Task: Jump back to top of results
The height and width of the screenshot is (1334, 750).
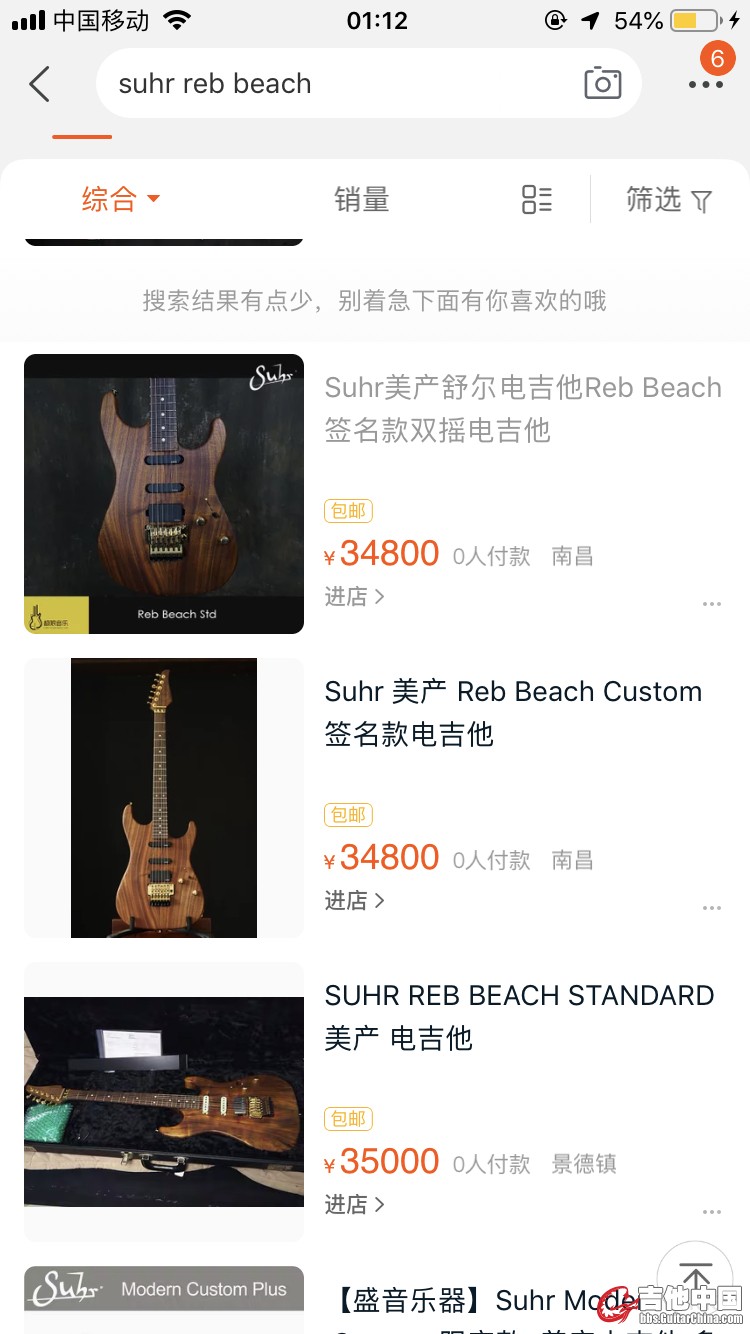Action: click(x=695, y=1277)
